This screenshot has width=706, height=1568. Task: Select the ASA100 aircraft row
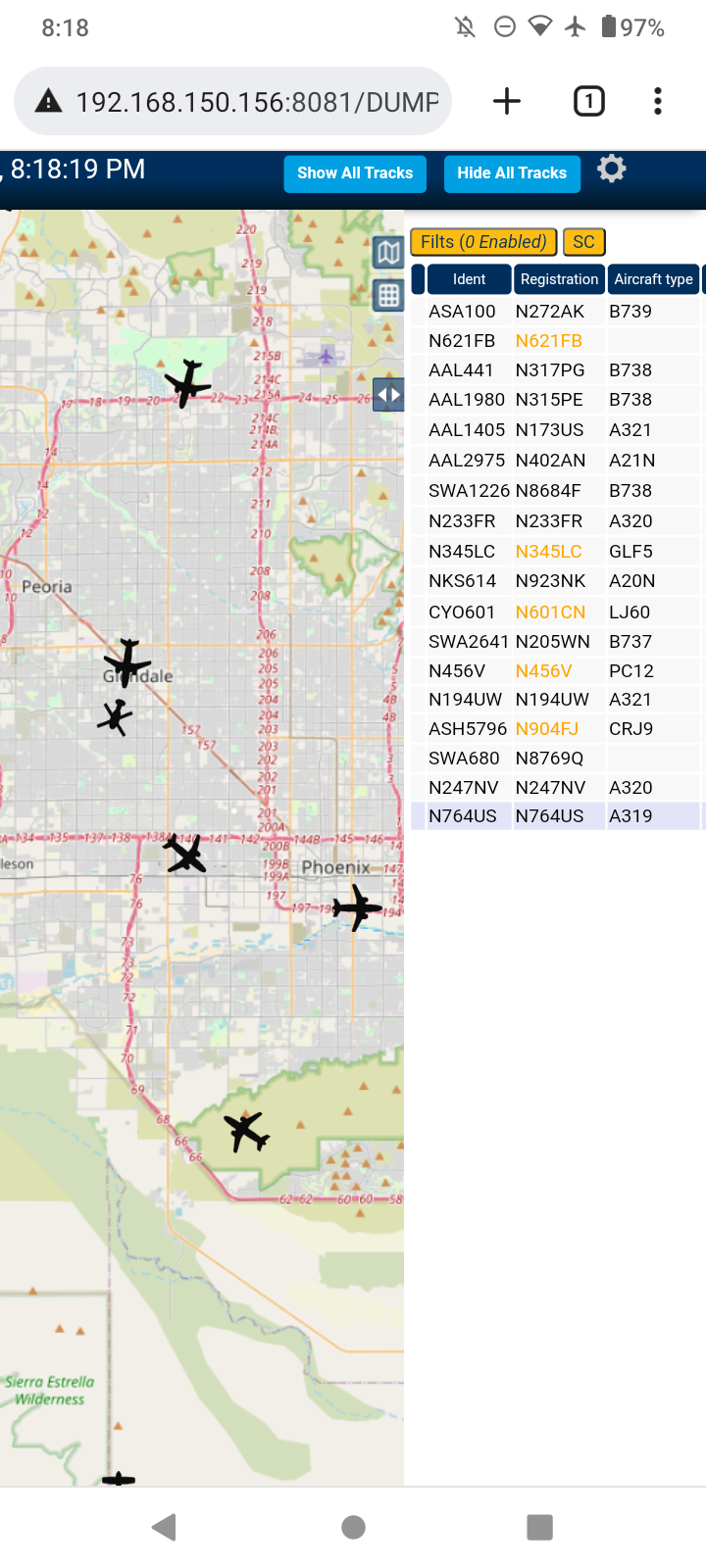click(x=557, y=312)
